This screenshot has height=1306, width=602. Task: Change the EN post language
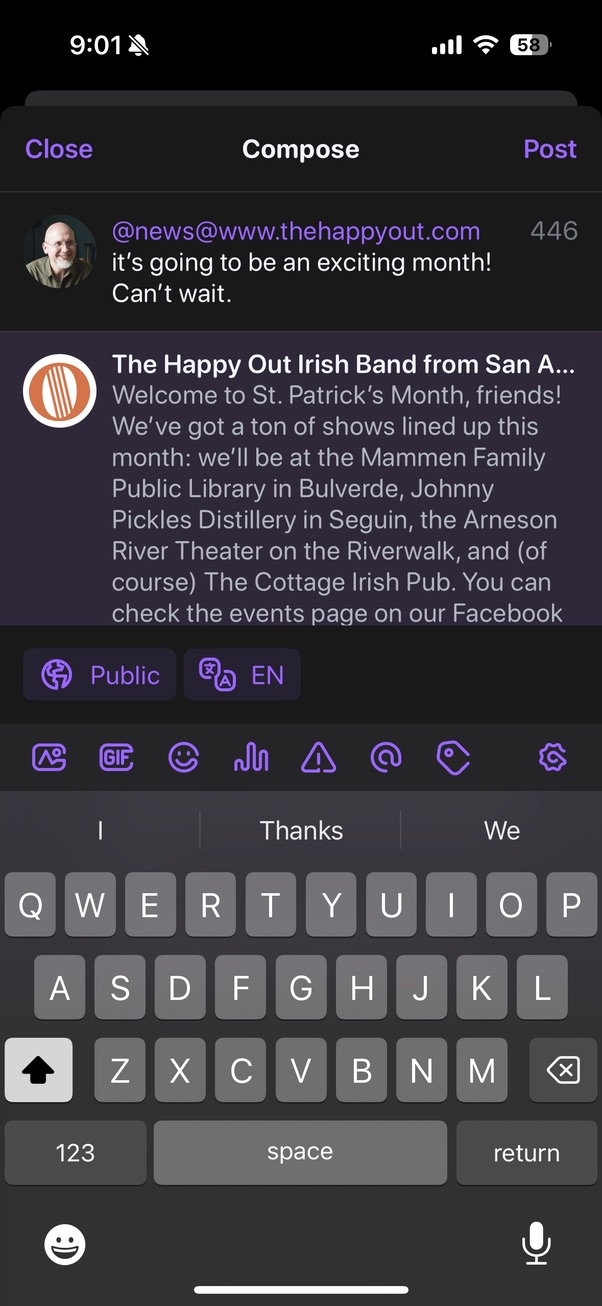[242, 675]
